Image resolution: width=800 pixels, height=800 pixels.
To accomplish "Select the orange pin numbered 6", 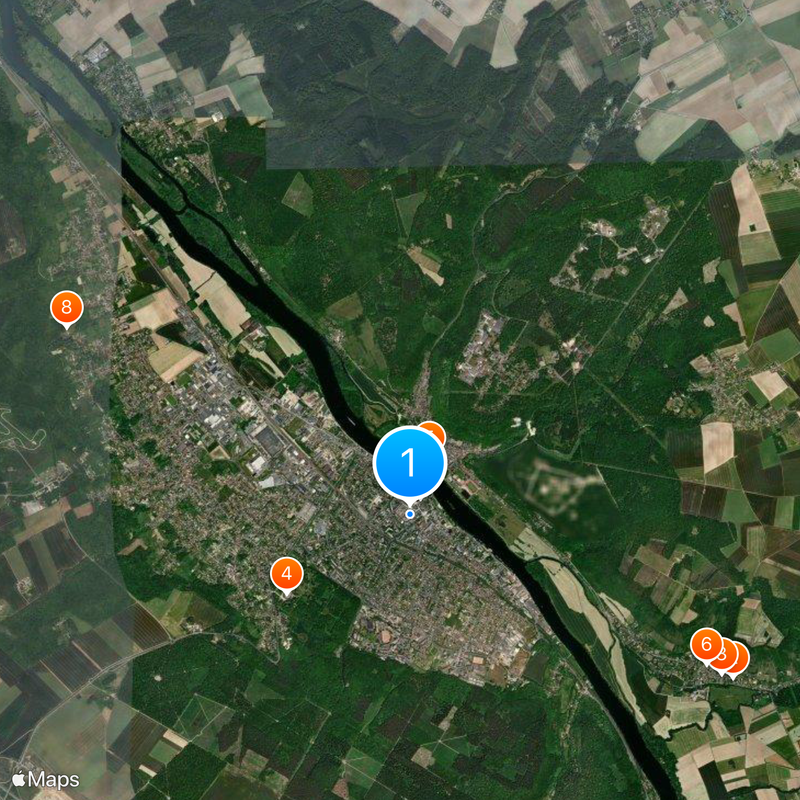I will (x=704, y=644).
